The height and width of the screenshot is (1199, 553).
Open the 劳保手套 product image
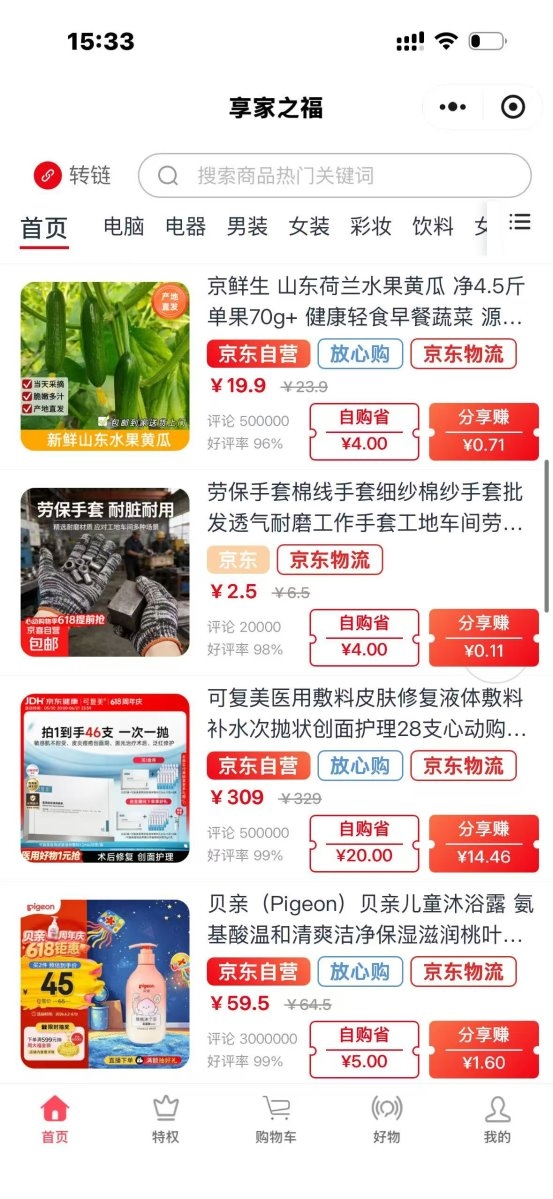(x=105, y=573)
